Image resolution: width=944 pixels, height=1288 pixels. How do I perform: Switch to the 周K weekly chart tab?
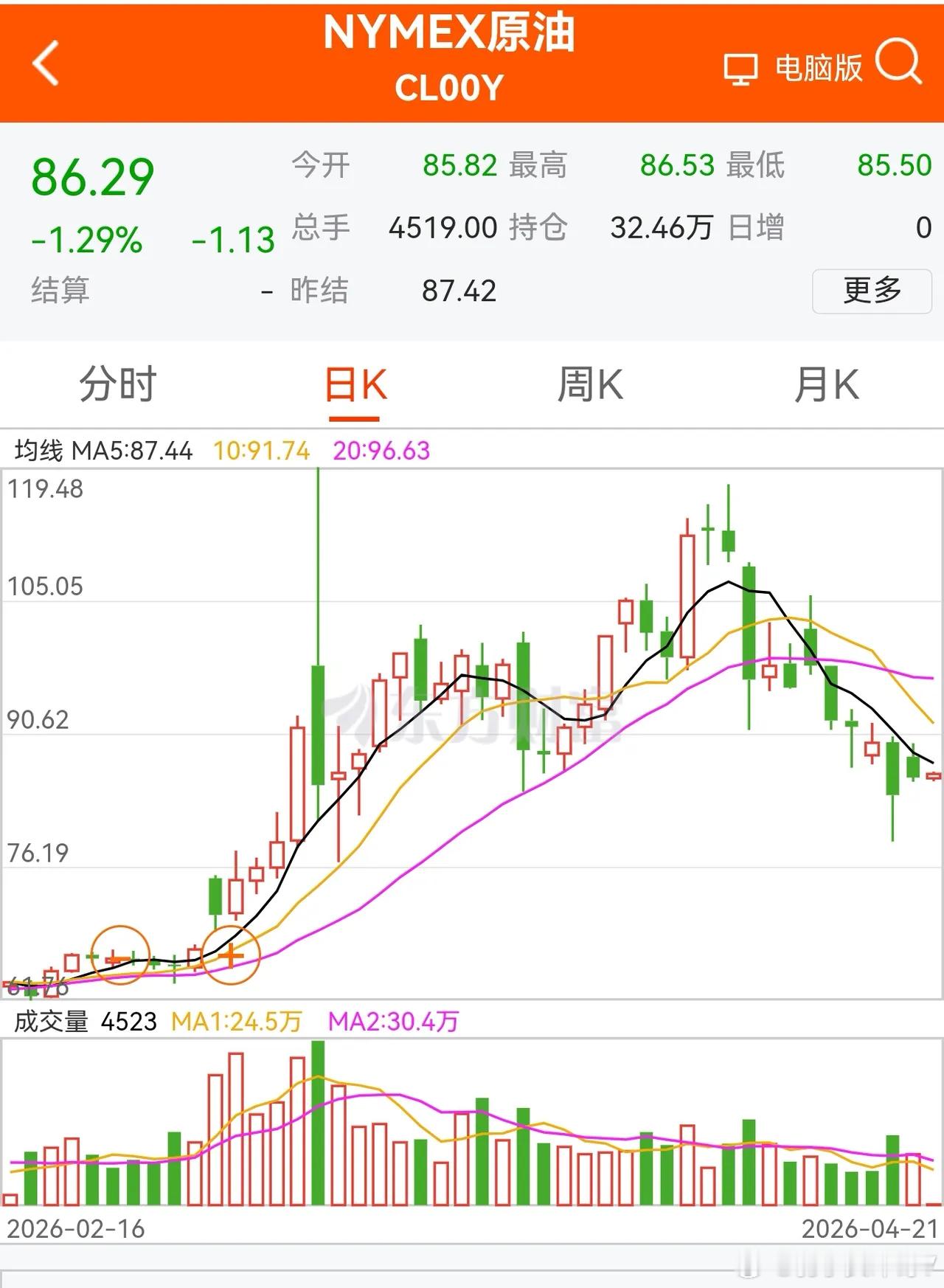click(590, 383)
